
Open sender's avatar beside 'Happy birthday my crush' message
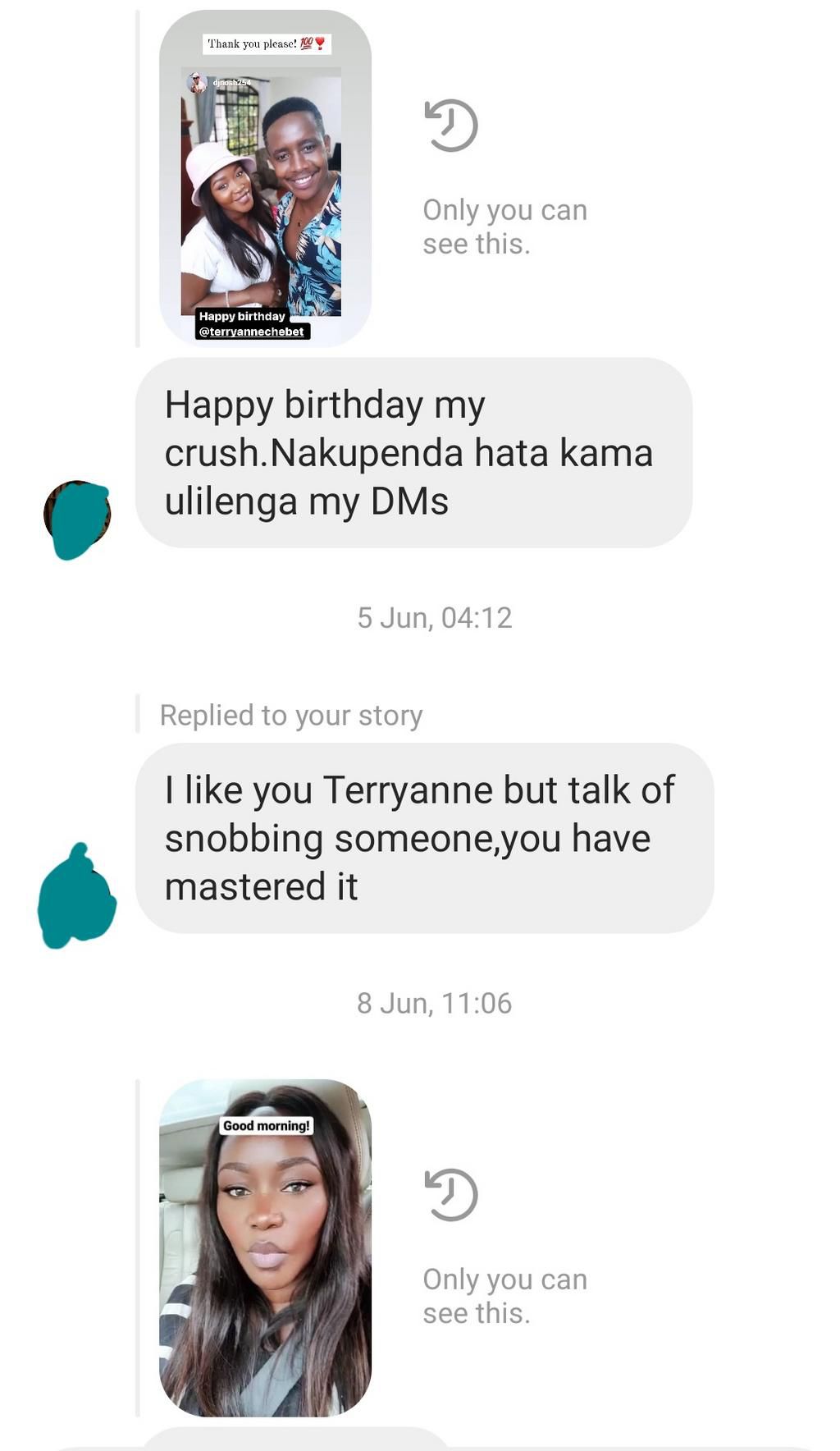pos(77,517)
